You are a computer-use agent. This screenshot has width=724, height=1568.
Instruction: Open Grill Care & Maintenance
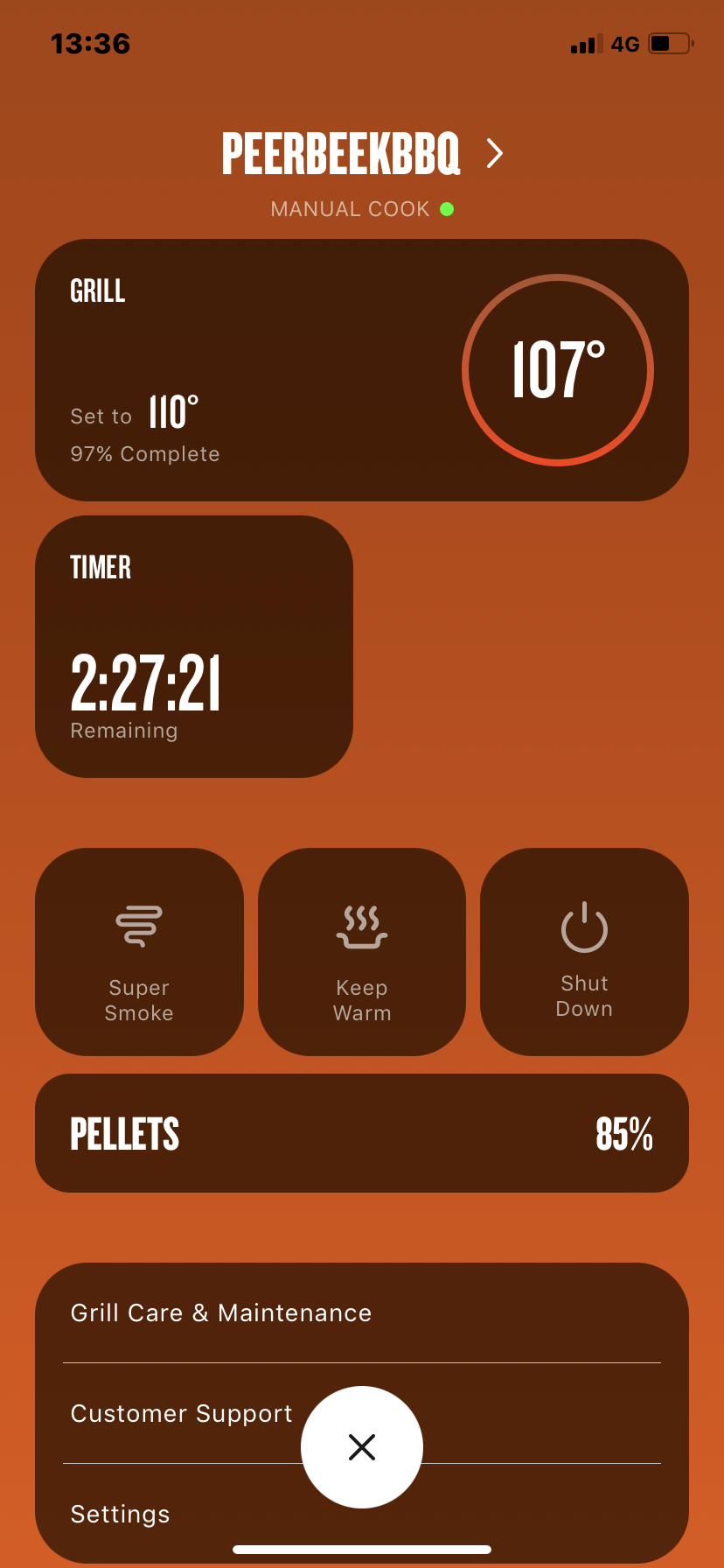[221, 1312]
